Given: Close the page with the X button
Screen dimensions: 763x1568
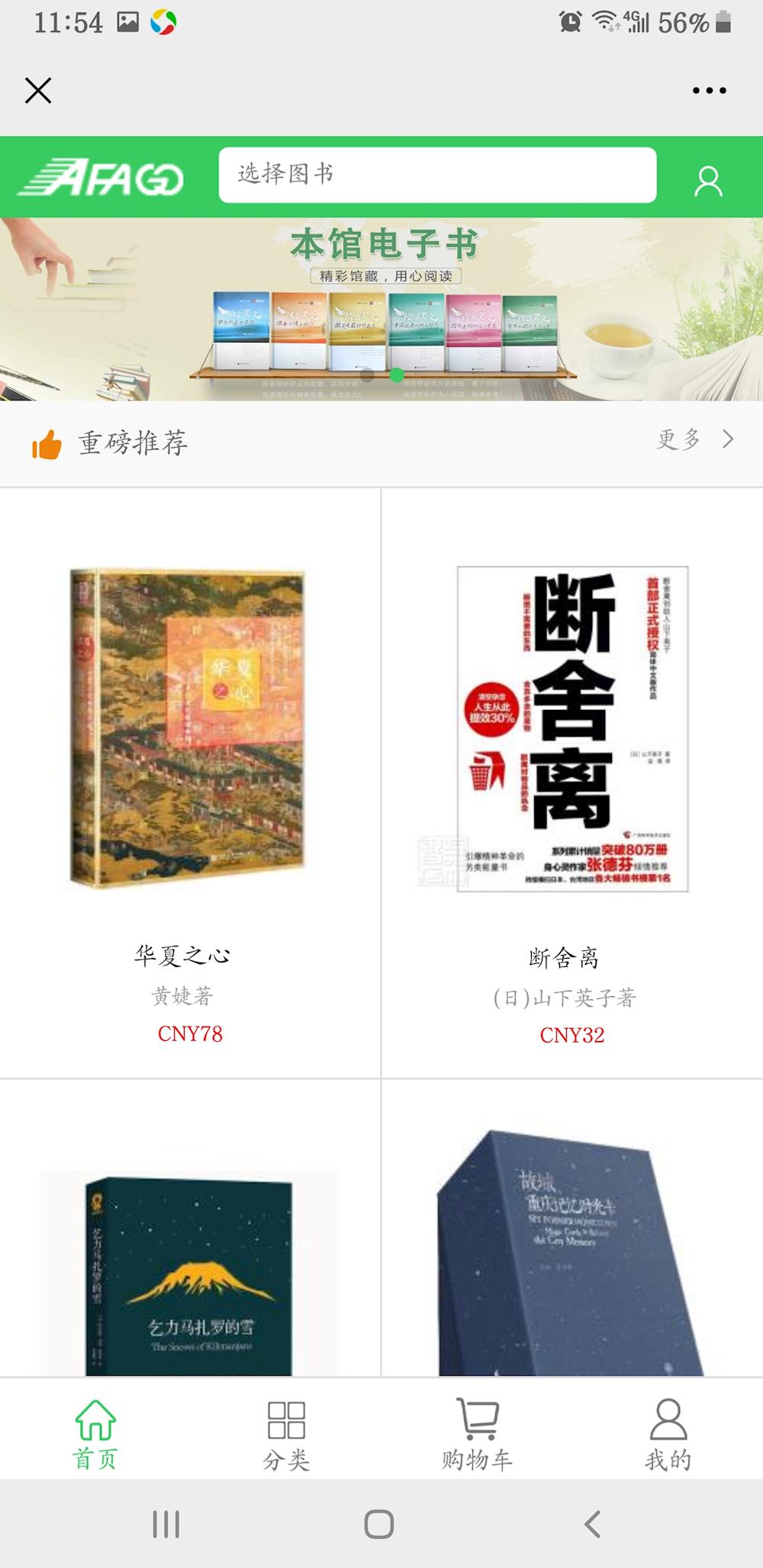Looking at the screenshot, I should point(38,90).
